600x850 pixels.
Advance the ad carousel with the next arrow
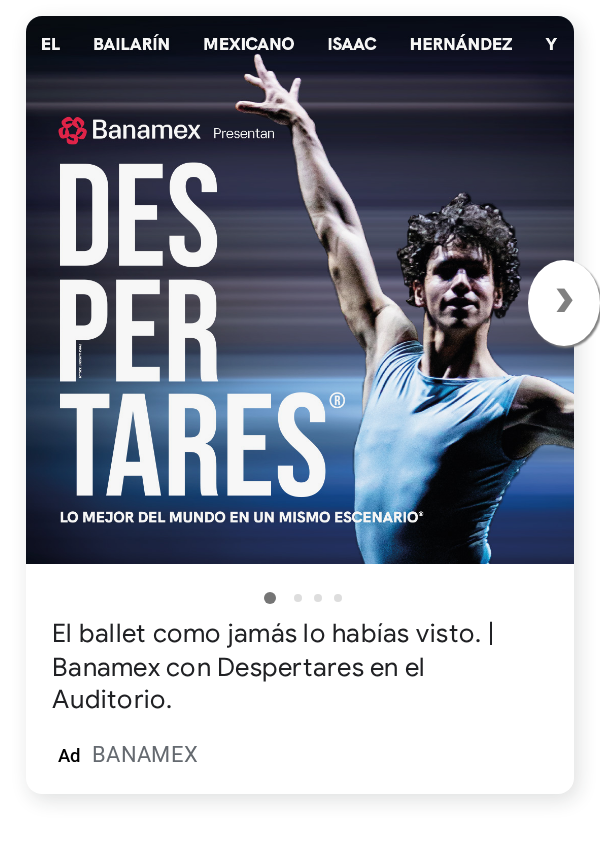[563, 302]
